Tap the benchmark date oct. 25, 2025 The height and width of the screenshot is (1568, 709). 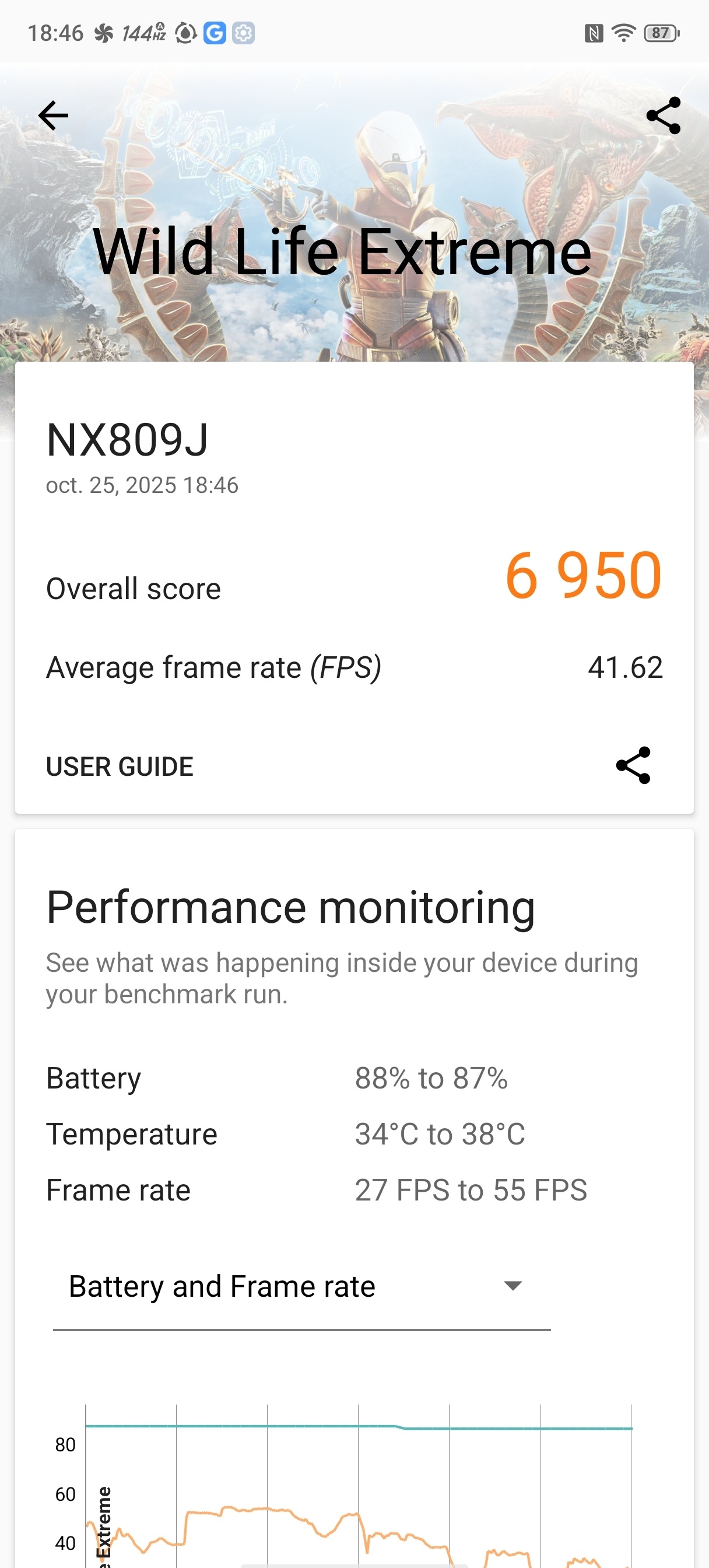coord(142,485)
